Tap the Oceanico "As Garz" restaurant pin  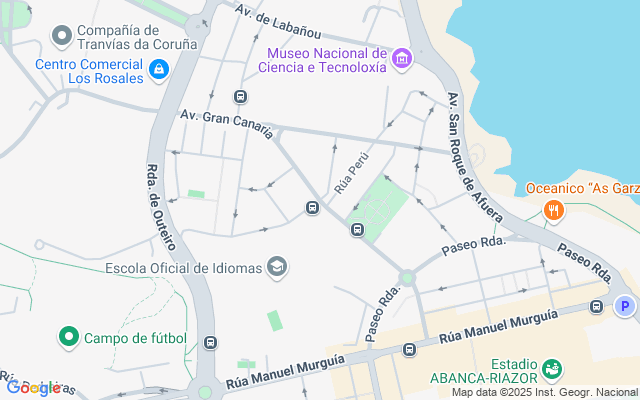click(x=554, y=211)
